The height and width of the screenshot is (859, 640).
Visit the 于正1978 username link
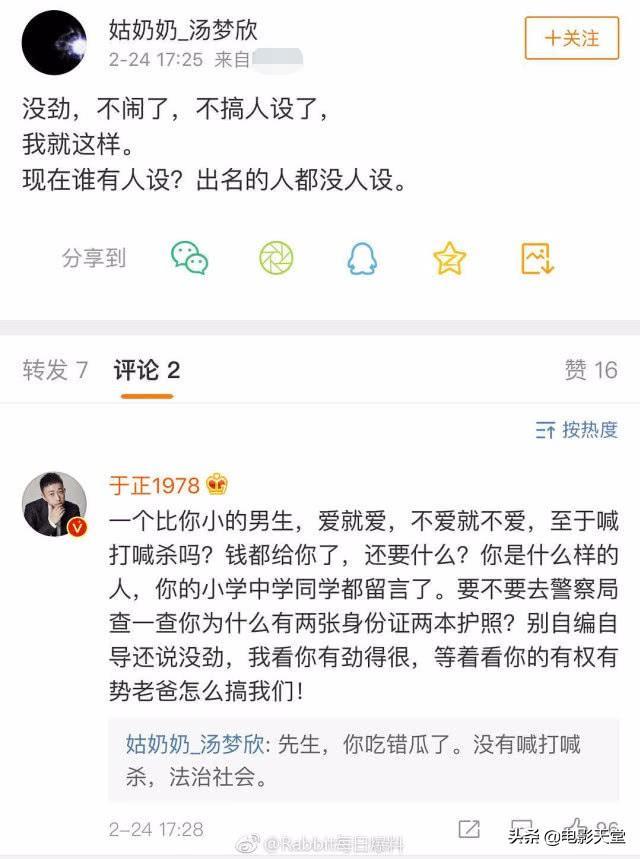pos(154,485)
